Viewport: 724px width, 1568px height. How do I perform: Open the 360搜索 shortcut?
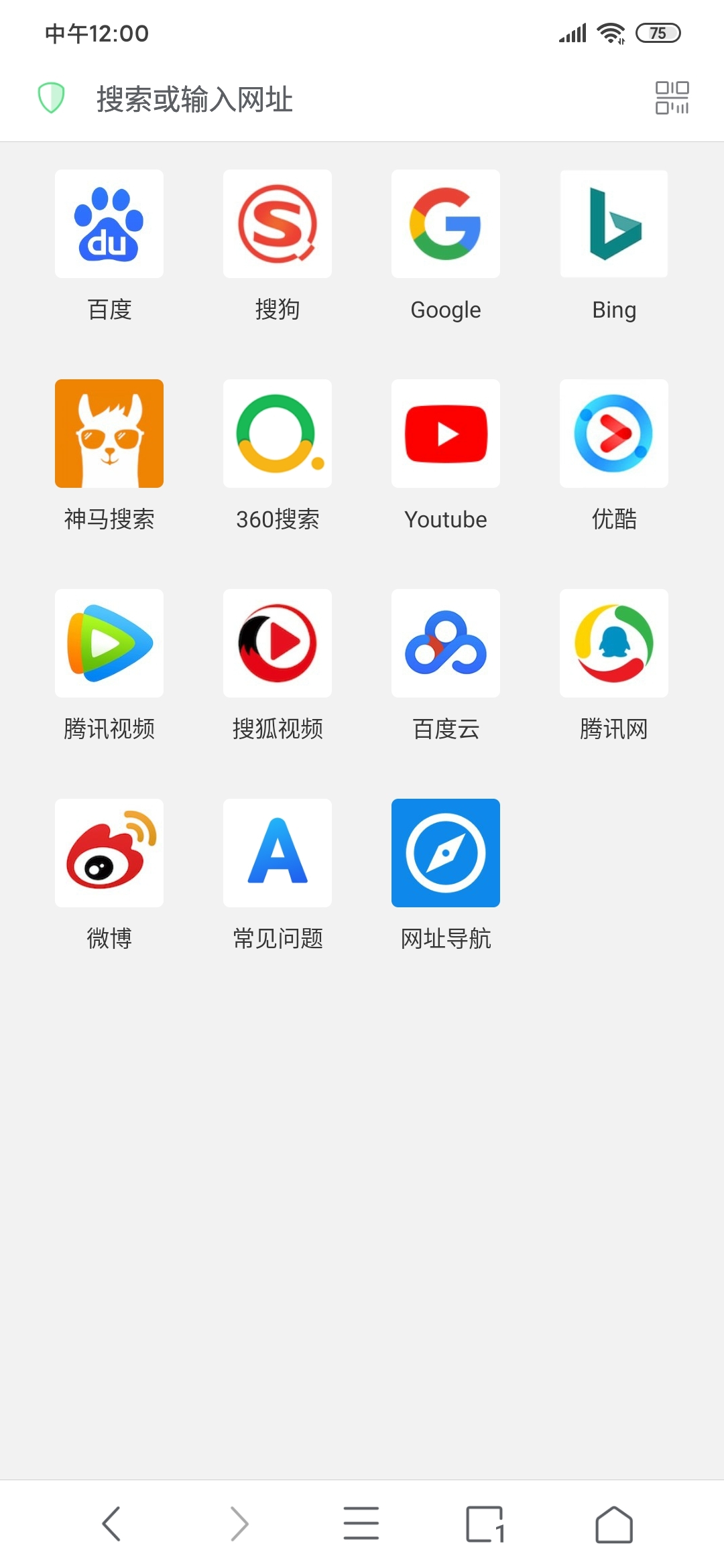(278, 434)
